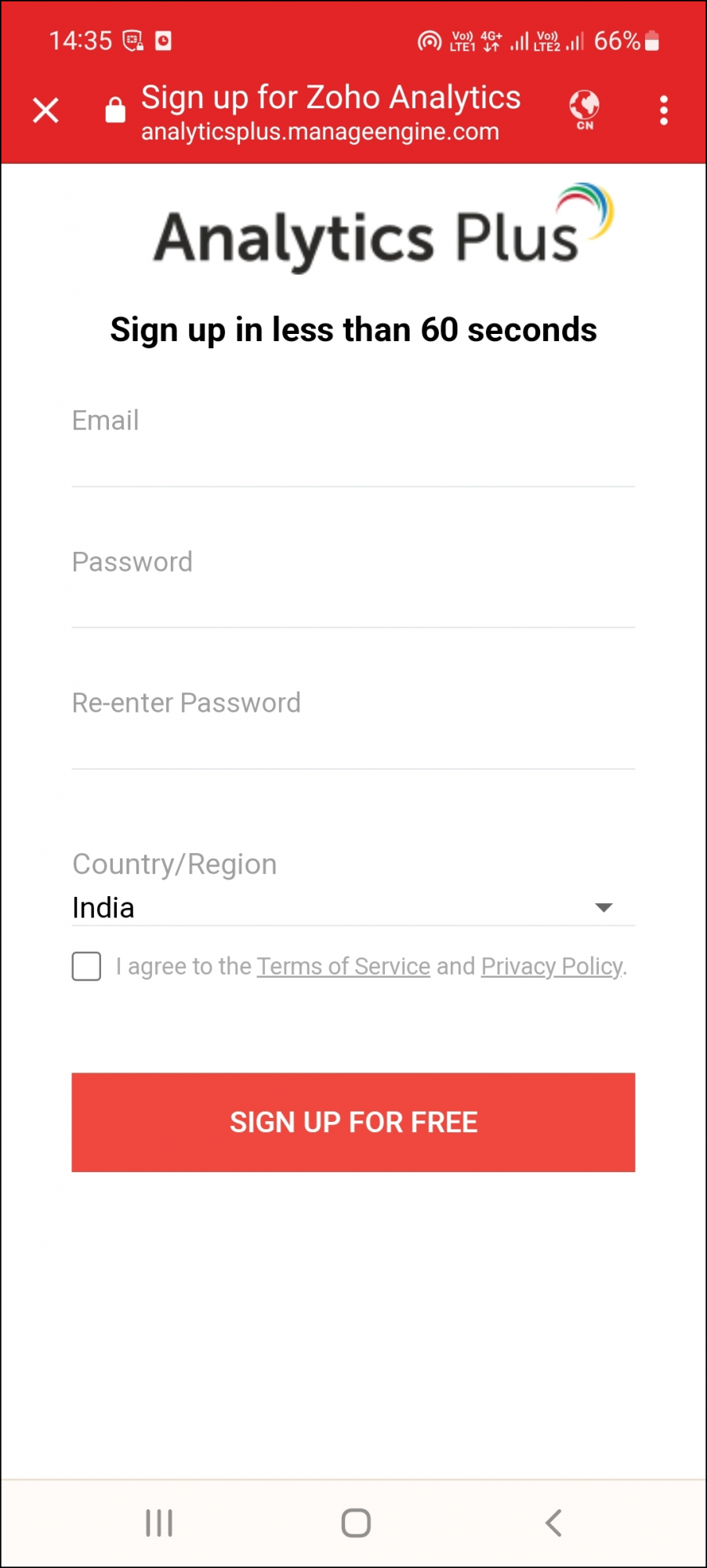Tap the analyticsplus.manageengine.com address bar
This screenshot has height=1568, width=707.
(x=321, y=131)
